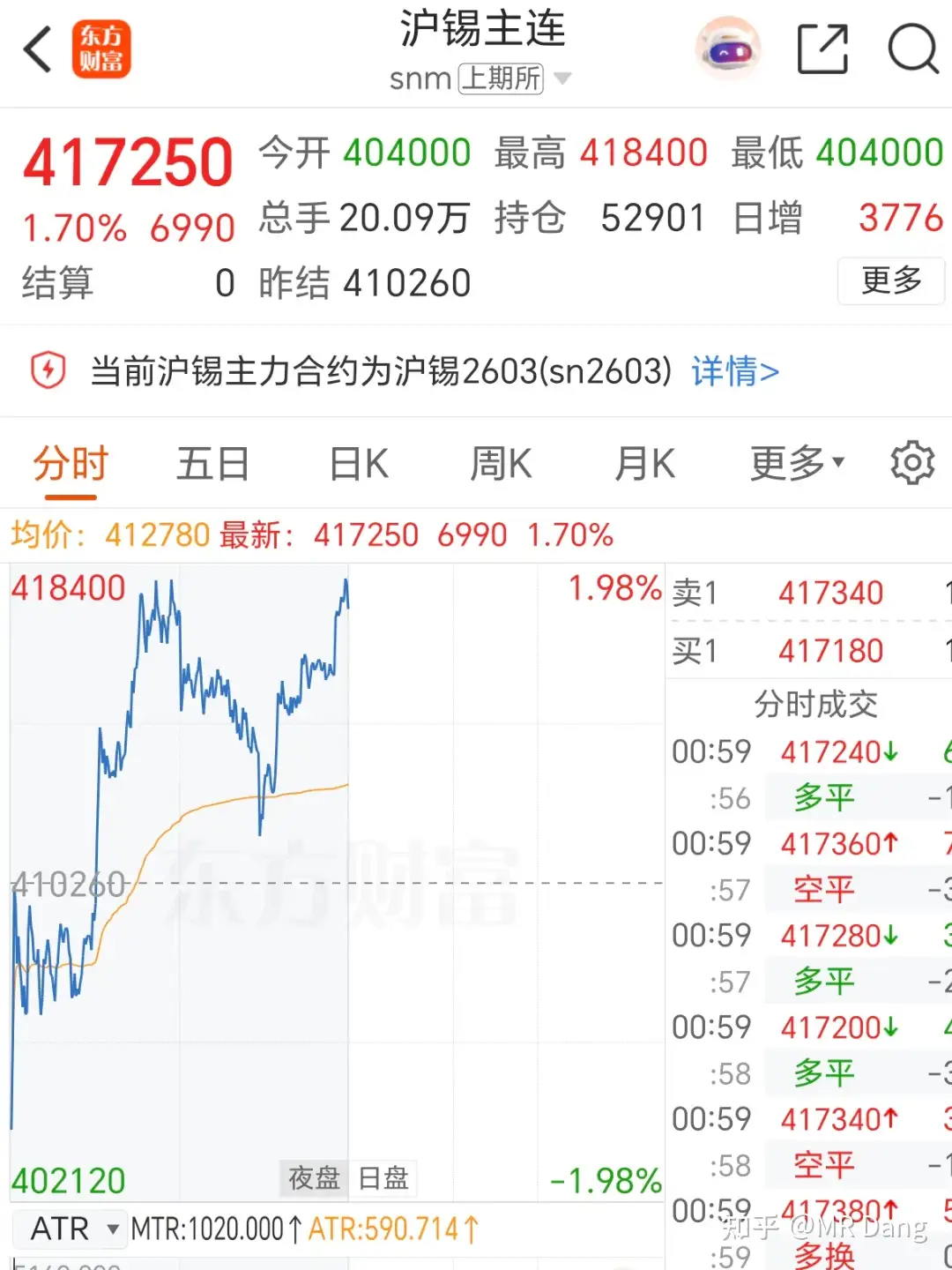Tap the back arrow to return
This screenshot has width=952, height=1270.
click(37, 50)
